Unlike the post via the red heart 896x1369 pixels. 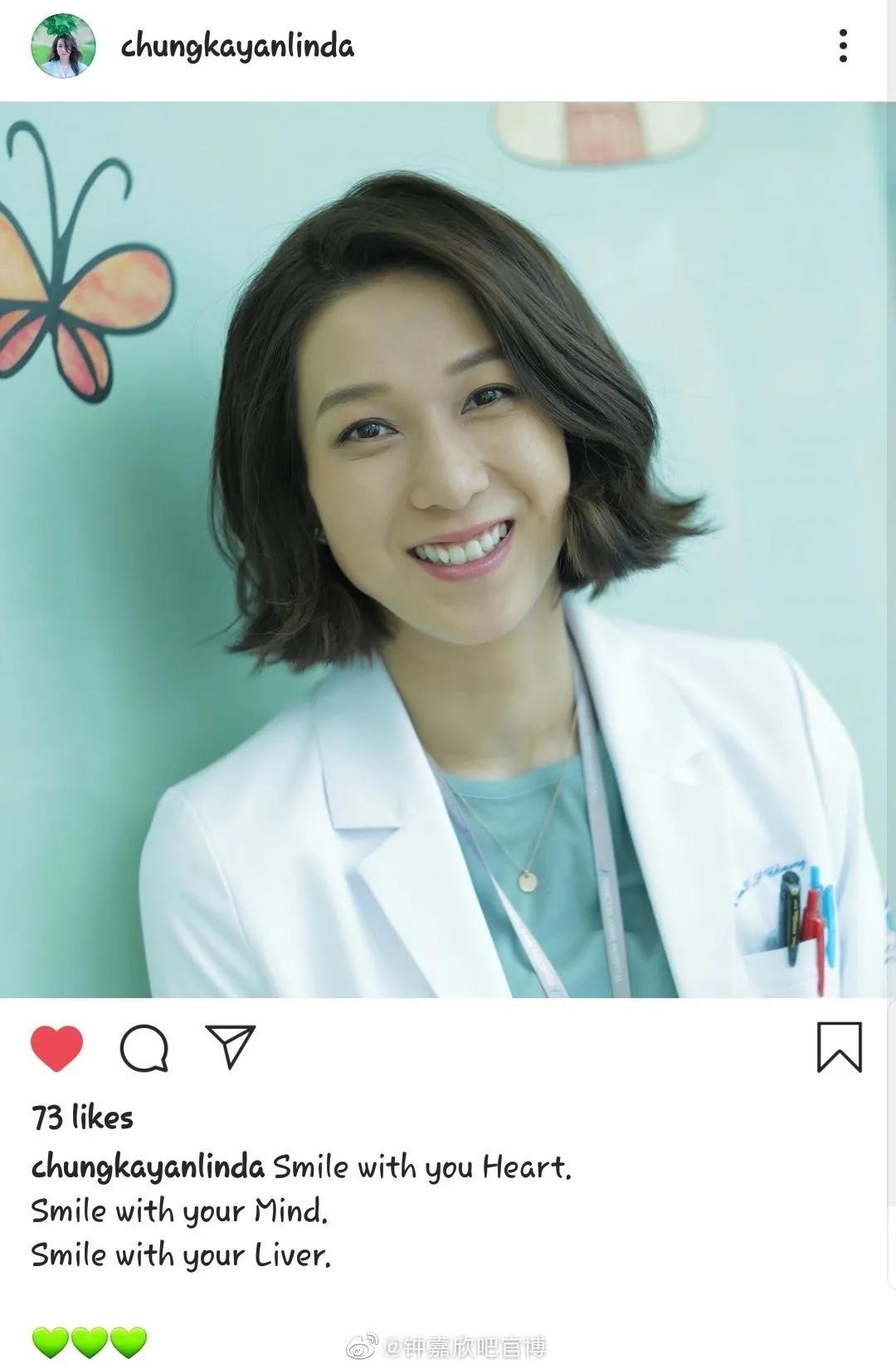pos(57,1048)
